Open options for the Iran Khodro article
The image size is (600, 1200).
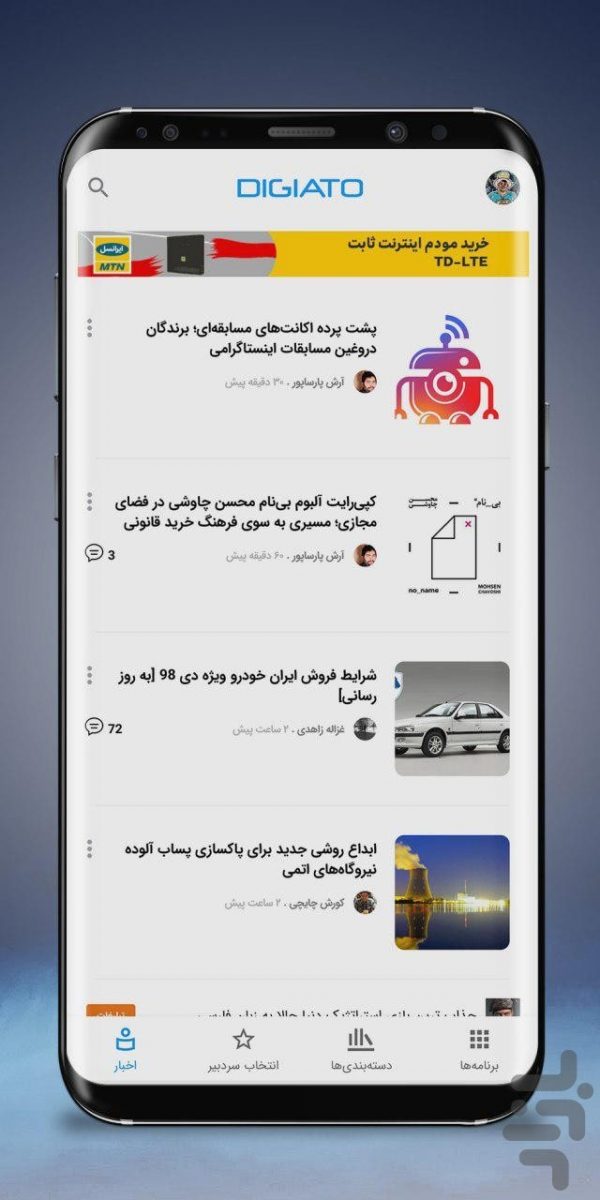(89, 675)
